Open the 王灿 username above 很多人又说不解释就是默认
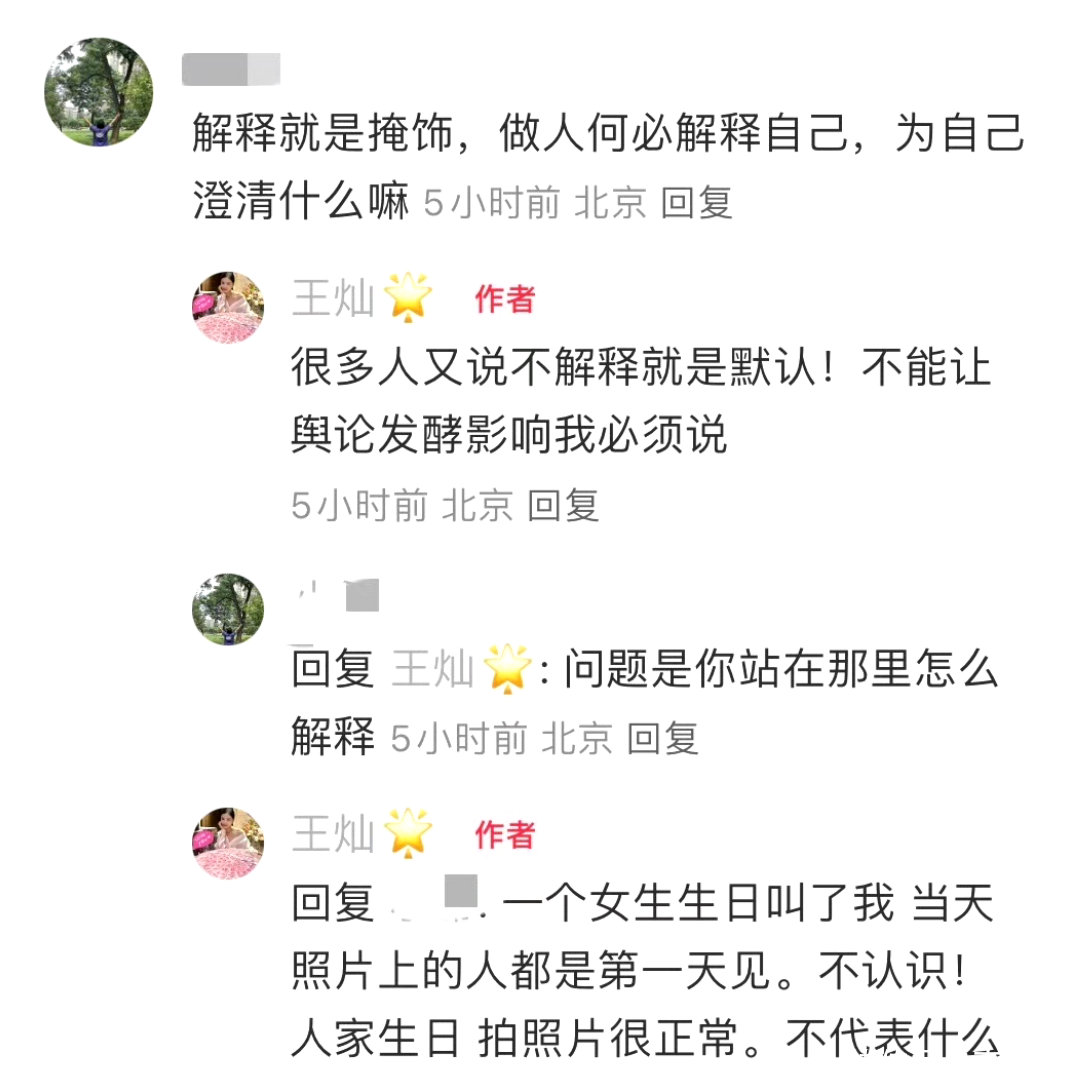Image resolution: width=1074 pixels, height=1084 pixels. point(333,299)
